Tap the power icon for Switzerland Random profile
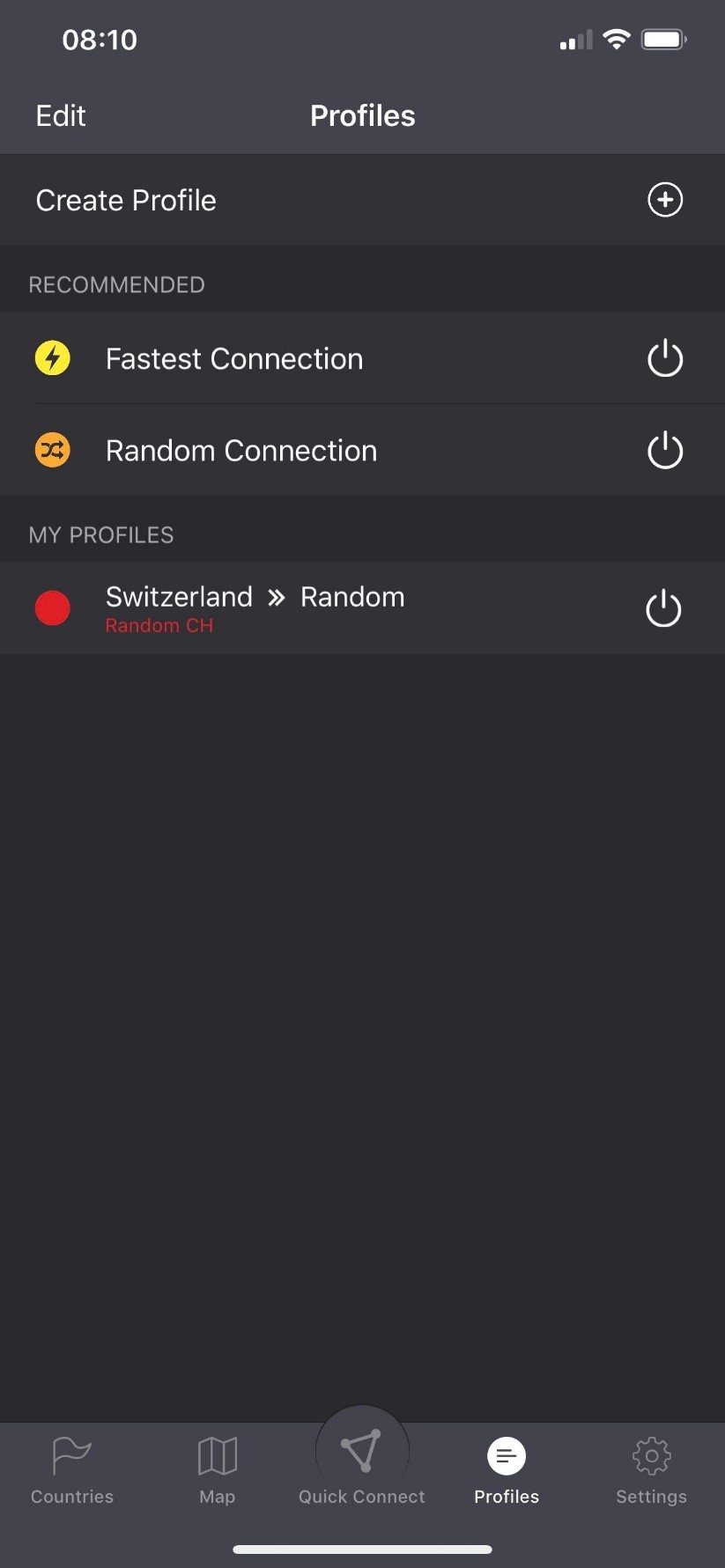 coord(663,608)
